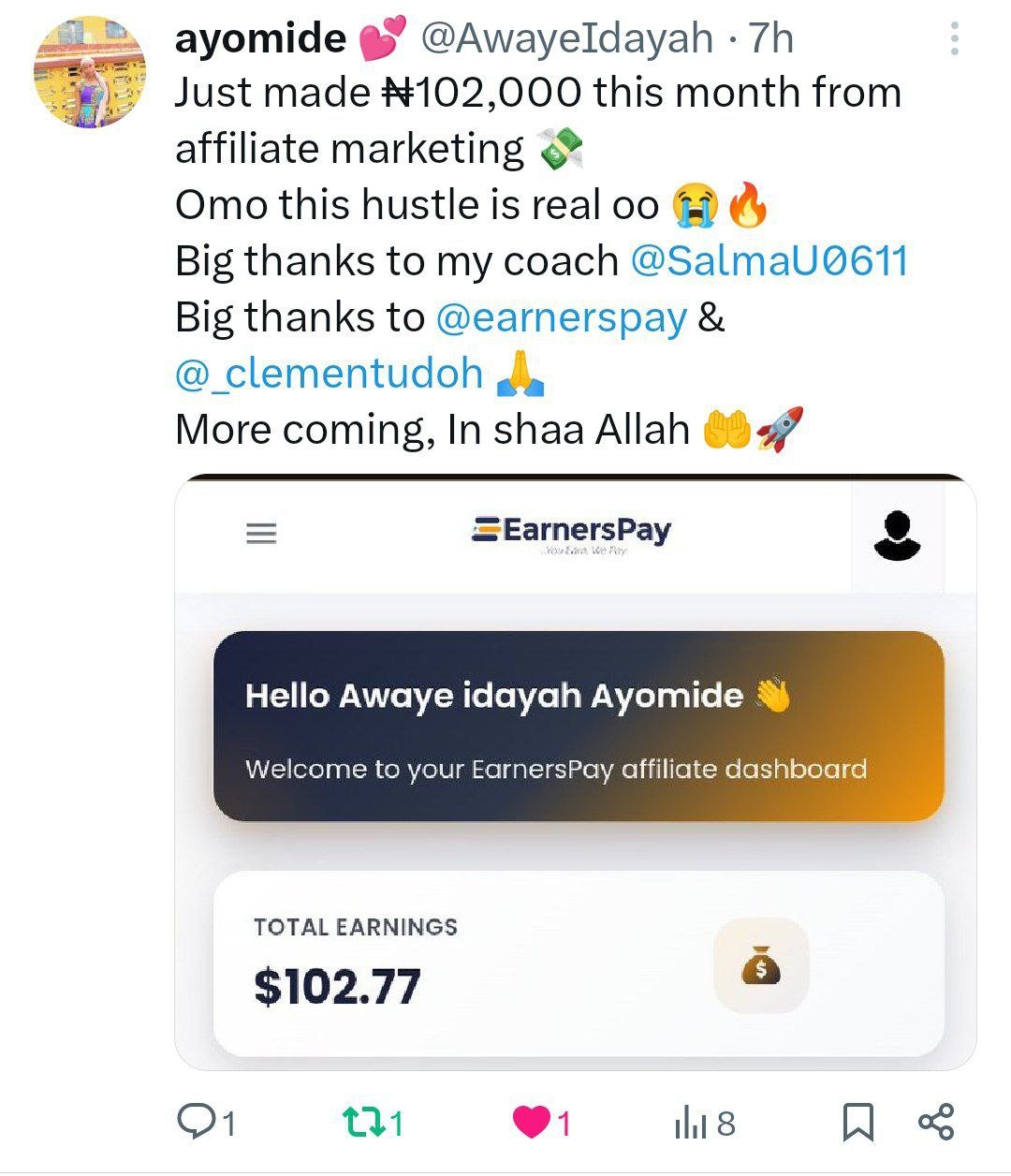The width and height of the screenshot is (1011, 1176).
Task: Open the tweet's overflow menu
Action: (x=954, y=39)
